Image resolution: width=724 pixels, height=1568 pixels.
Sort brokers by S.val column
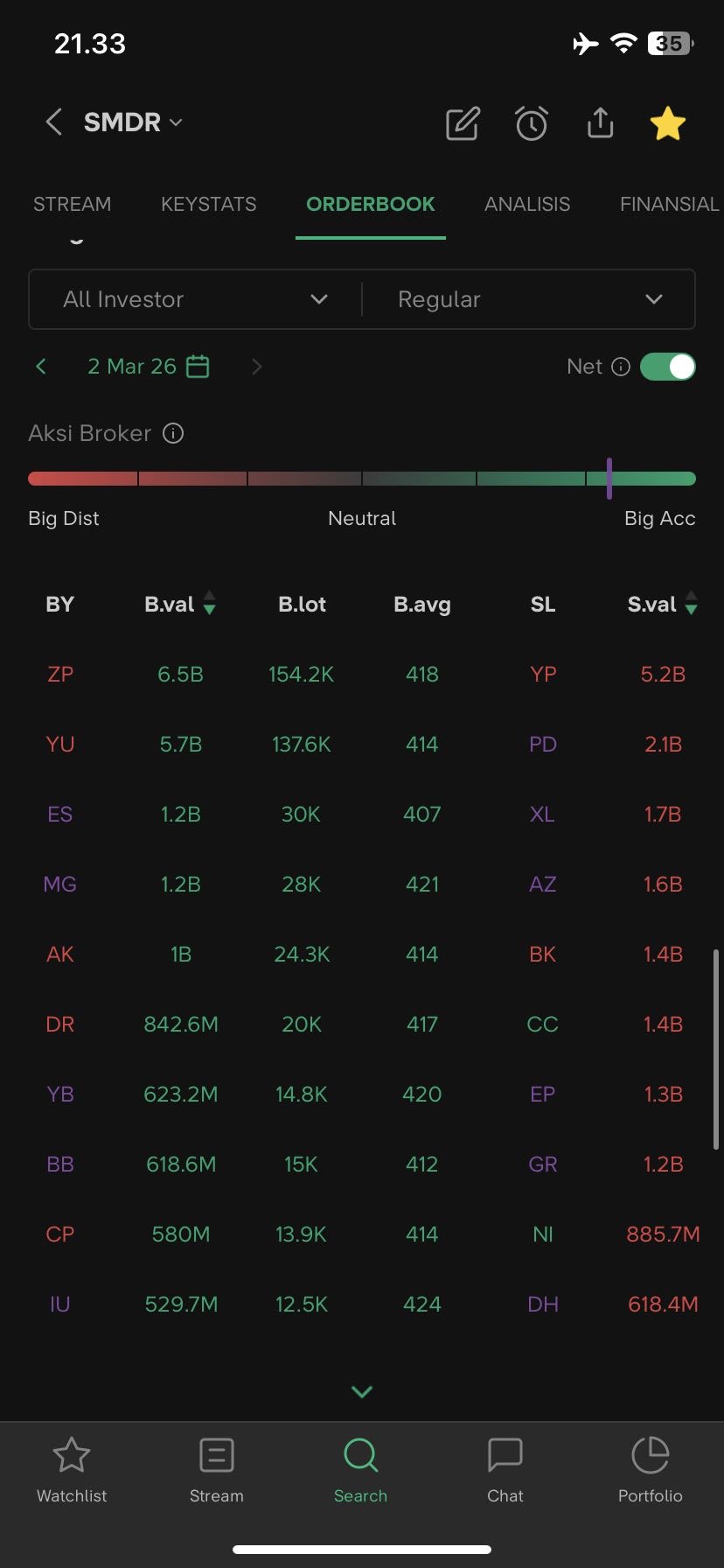662,604
